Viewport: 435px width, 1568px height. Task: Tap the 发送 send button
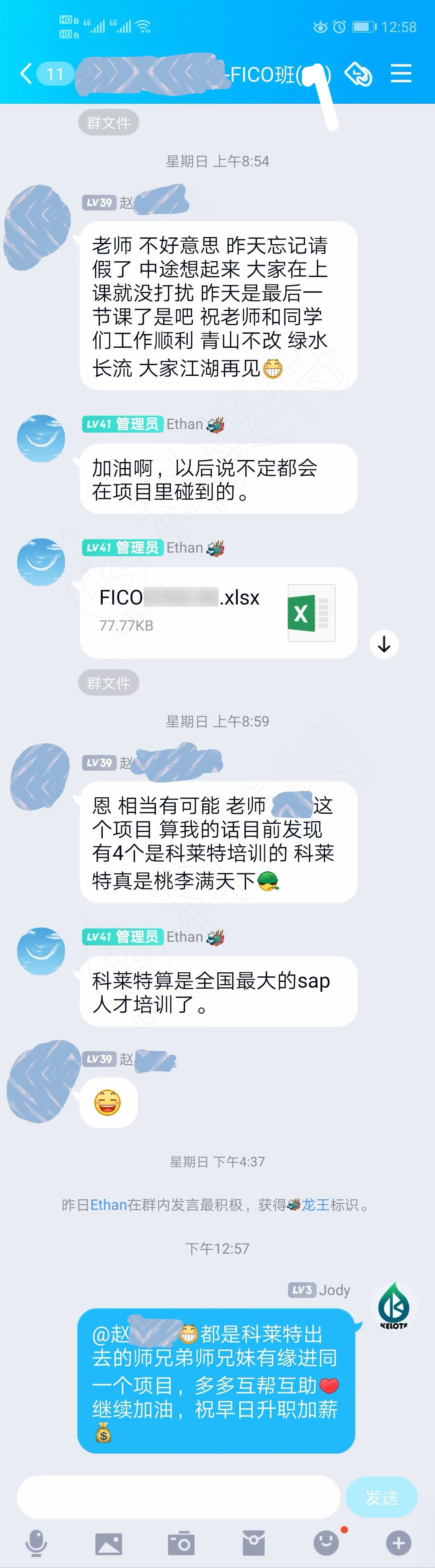coord(381,1497)
